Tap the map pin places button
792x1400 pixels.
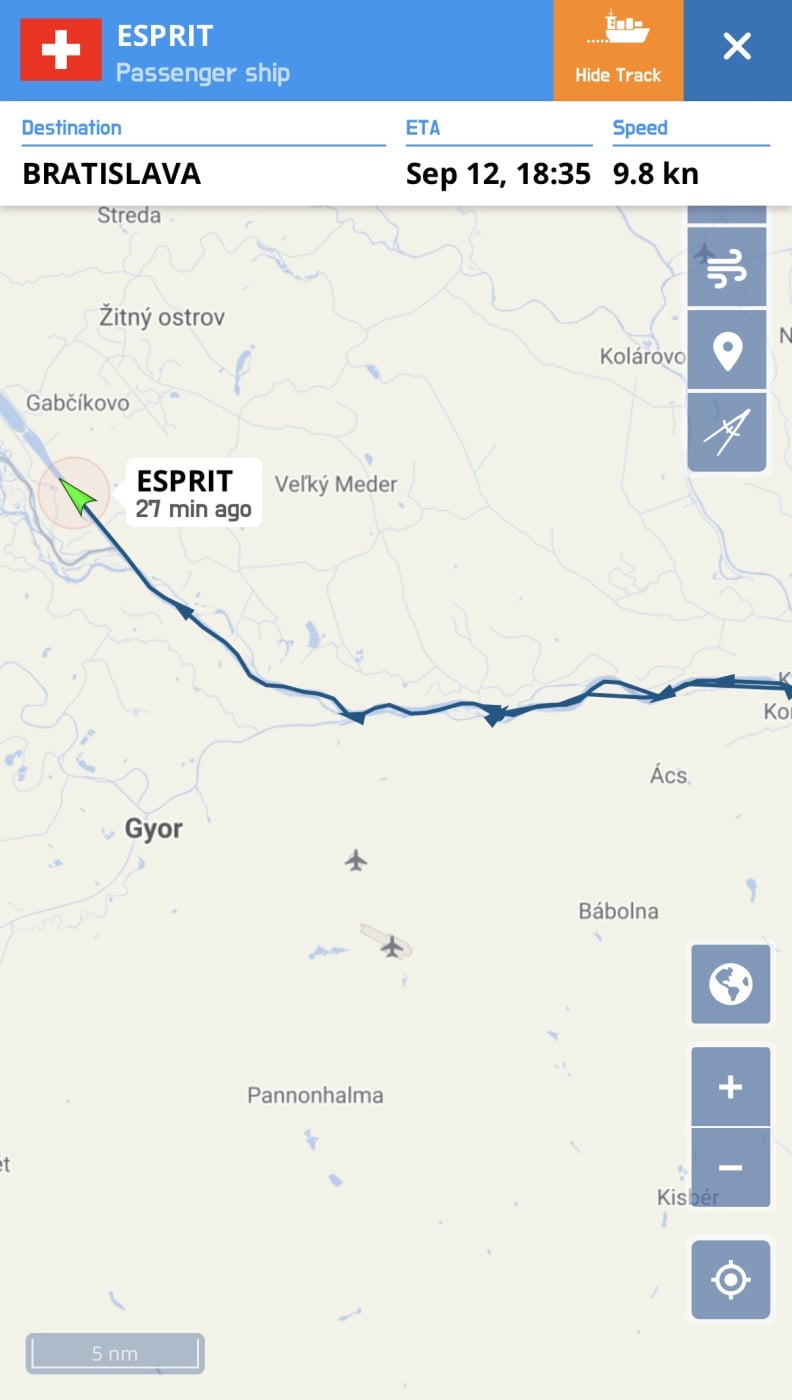[x=727, y=350]
